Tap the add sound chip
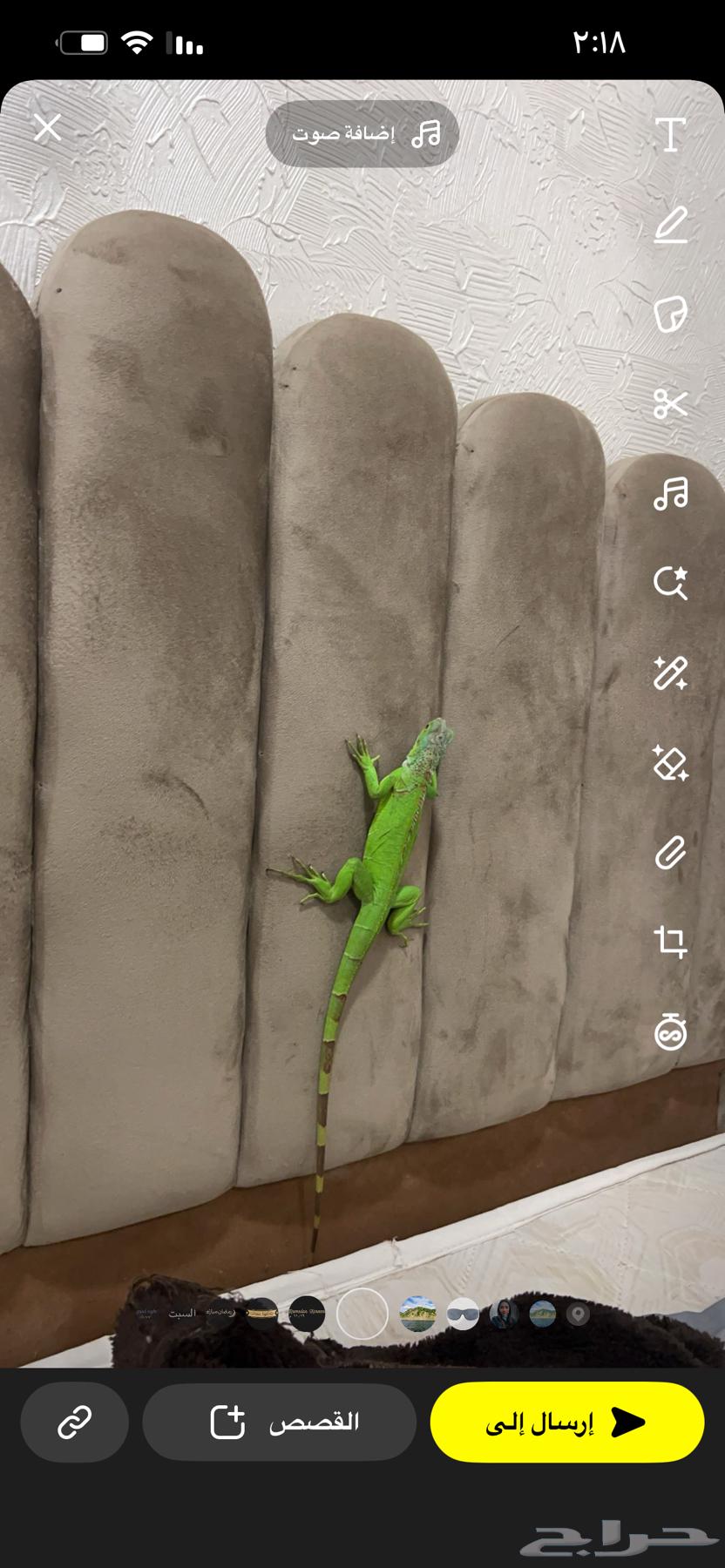The height and width of the screenshot is (1568, 725). click(362, 133)
